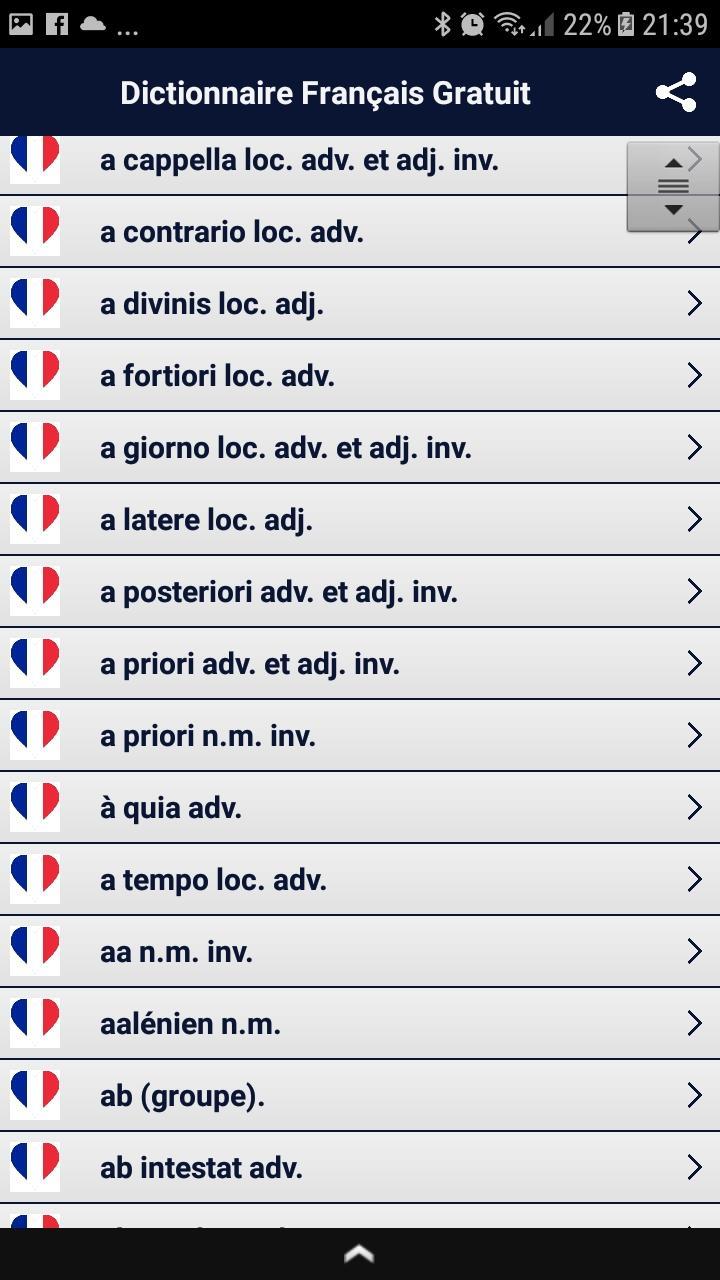
Task: Select 'a giorno loc. adv. et adj. inv.'
Action: coord(360,448)
